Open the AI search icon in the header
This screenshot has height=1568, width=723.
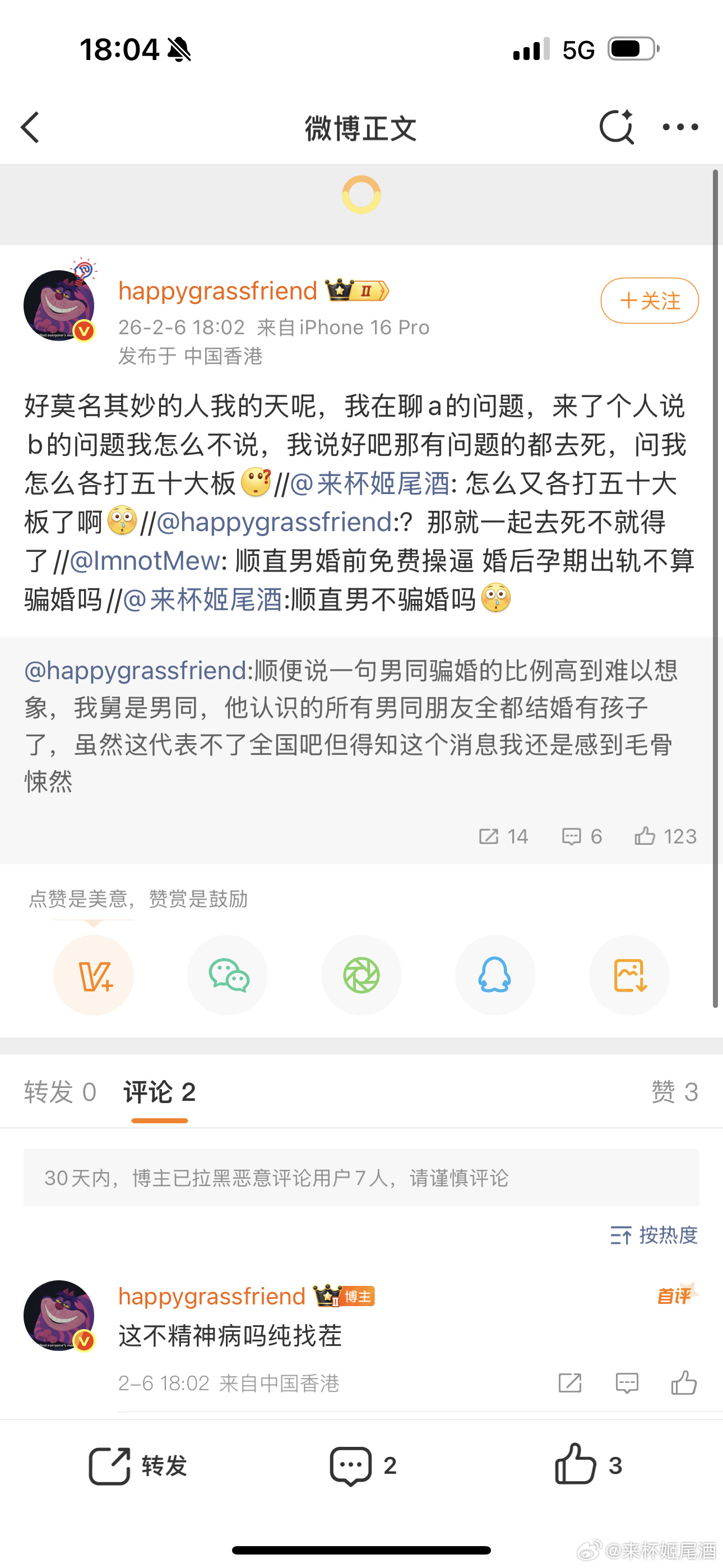(x=616, y=127)
